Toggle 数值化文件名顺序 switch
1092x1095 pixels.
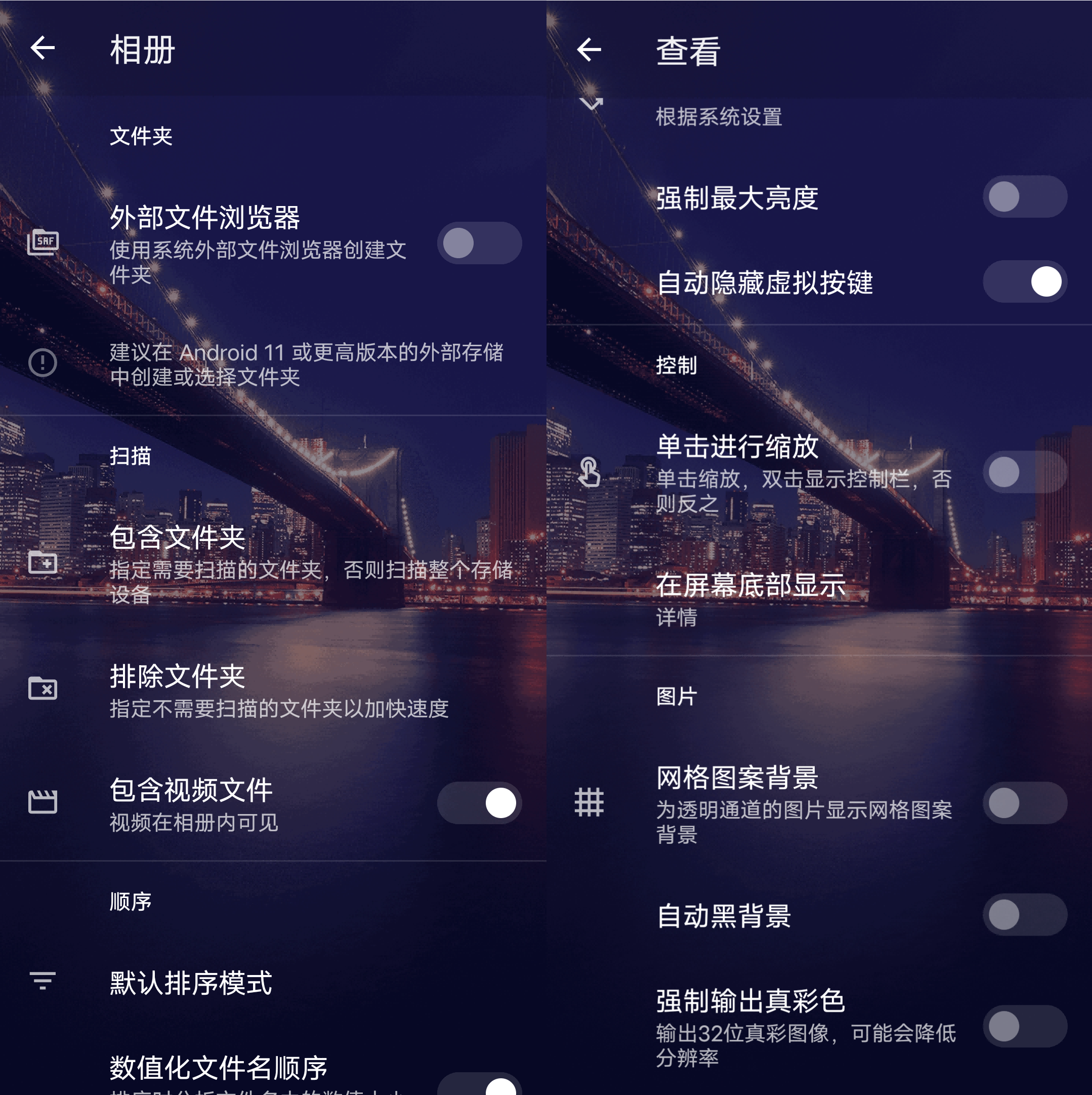click(x=479, y=1084)
